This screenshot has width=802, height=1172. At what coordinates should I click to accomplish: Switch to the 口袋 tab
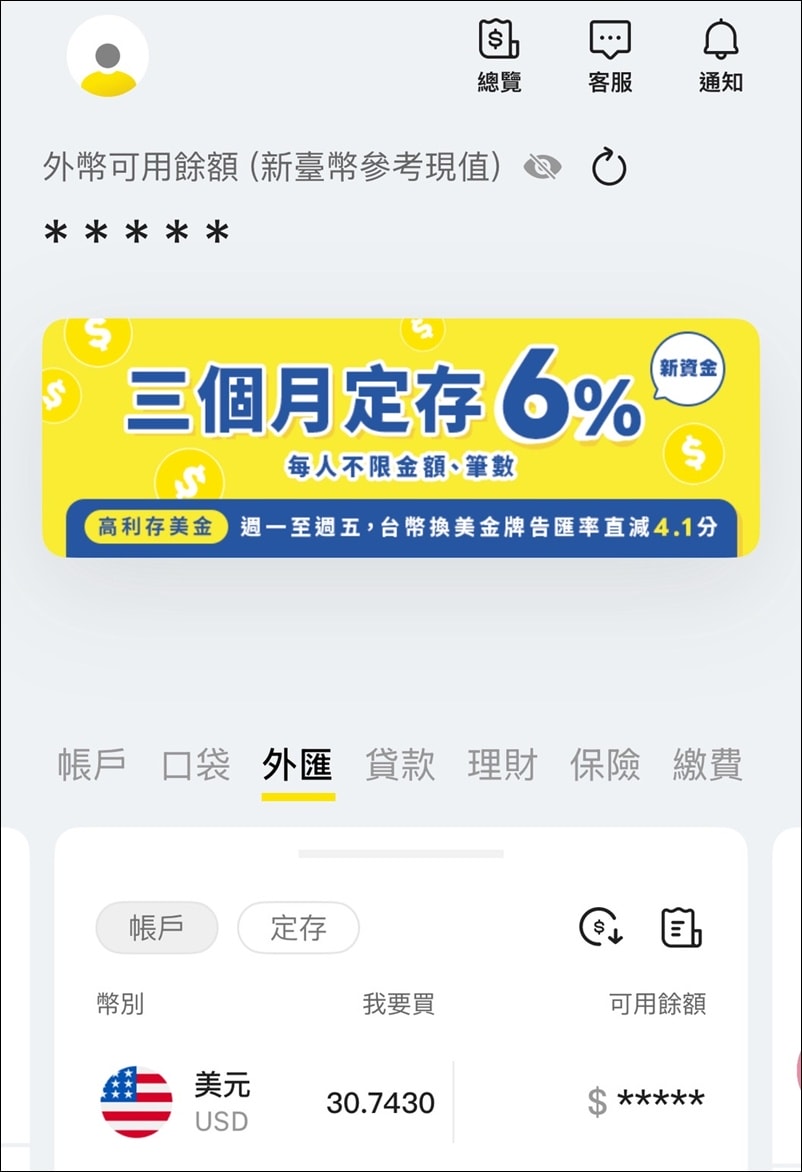[x=195, y=764]
